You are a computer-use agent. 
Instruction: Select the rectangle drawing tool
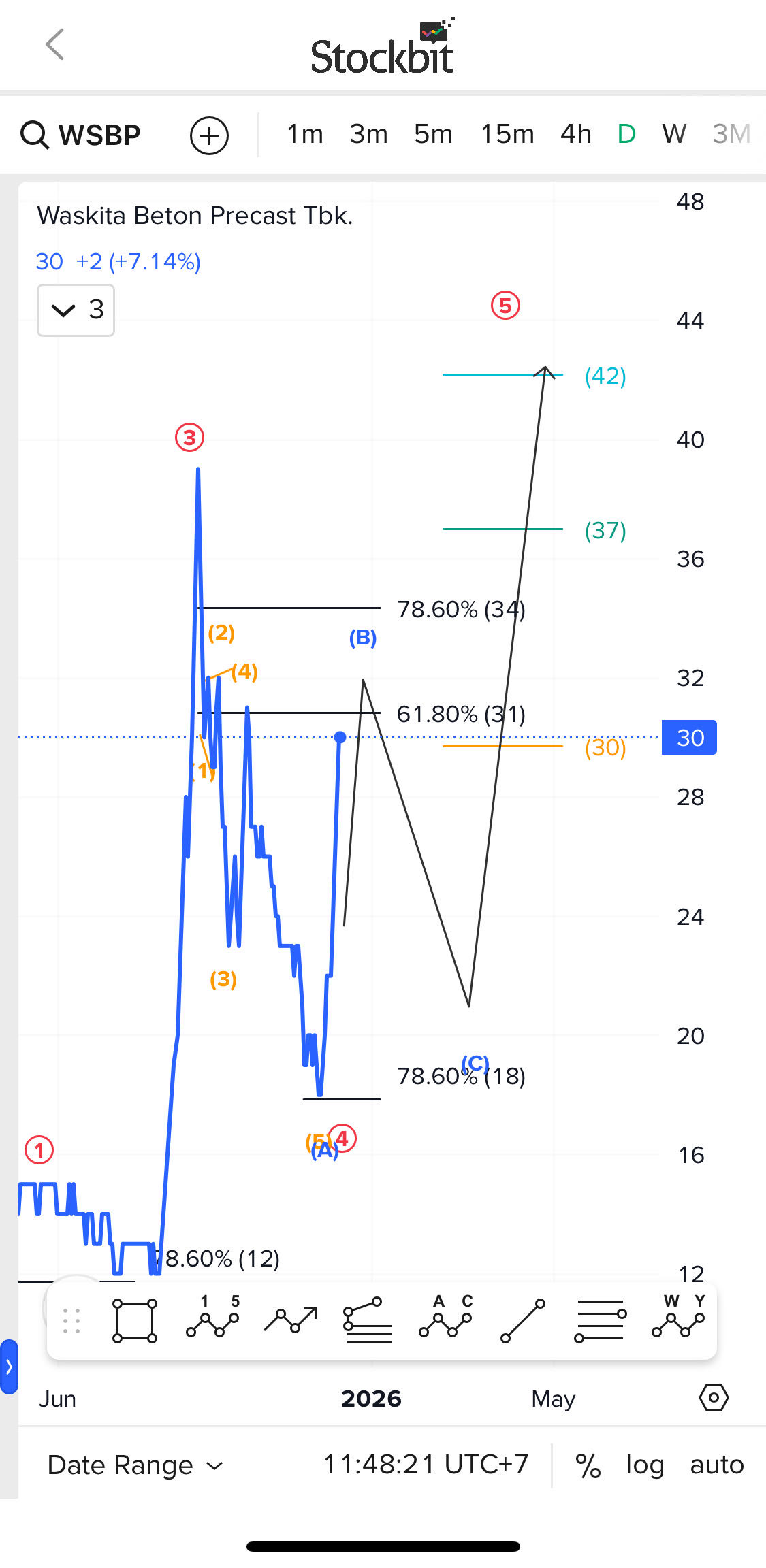pyautogui.click(x=135, y=1321)
